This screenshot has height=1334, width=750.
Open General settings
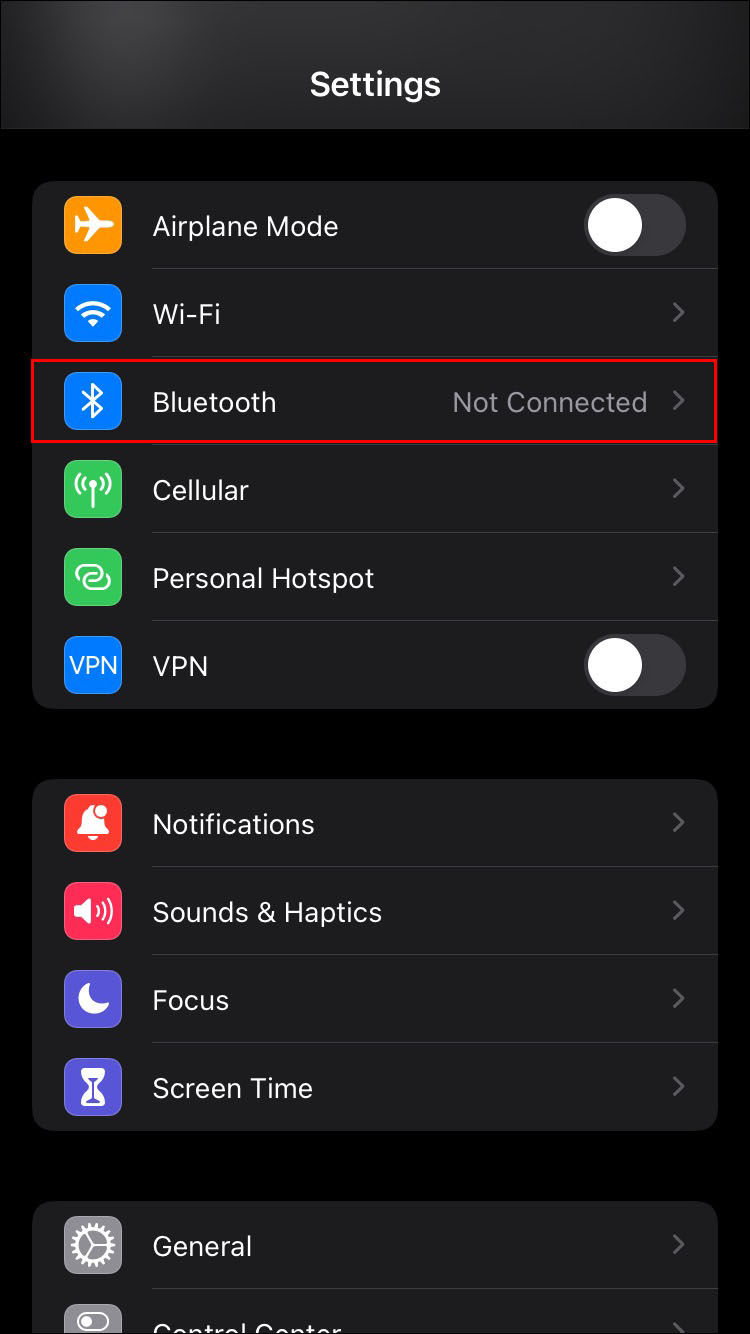pyautogui.click(x=374, y=1246)
